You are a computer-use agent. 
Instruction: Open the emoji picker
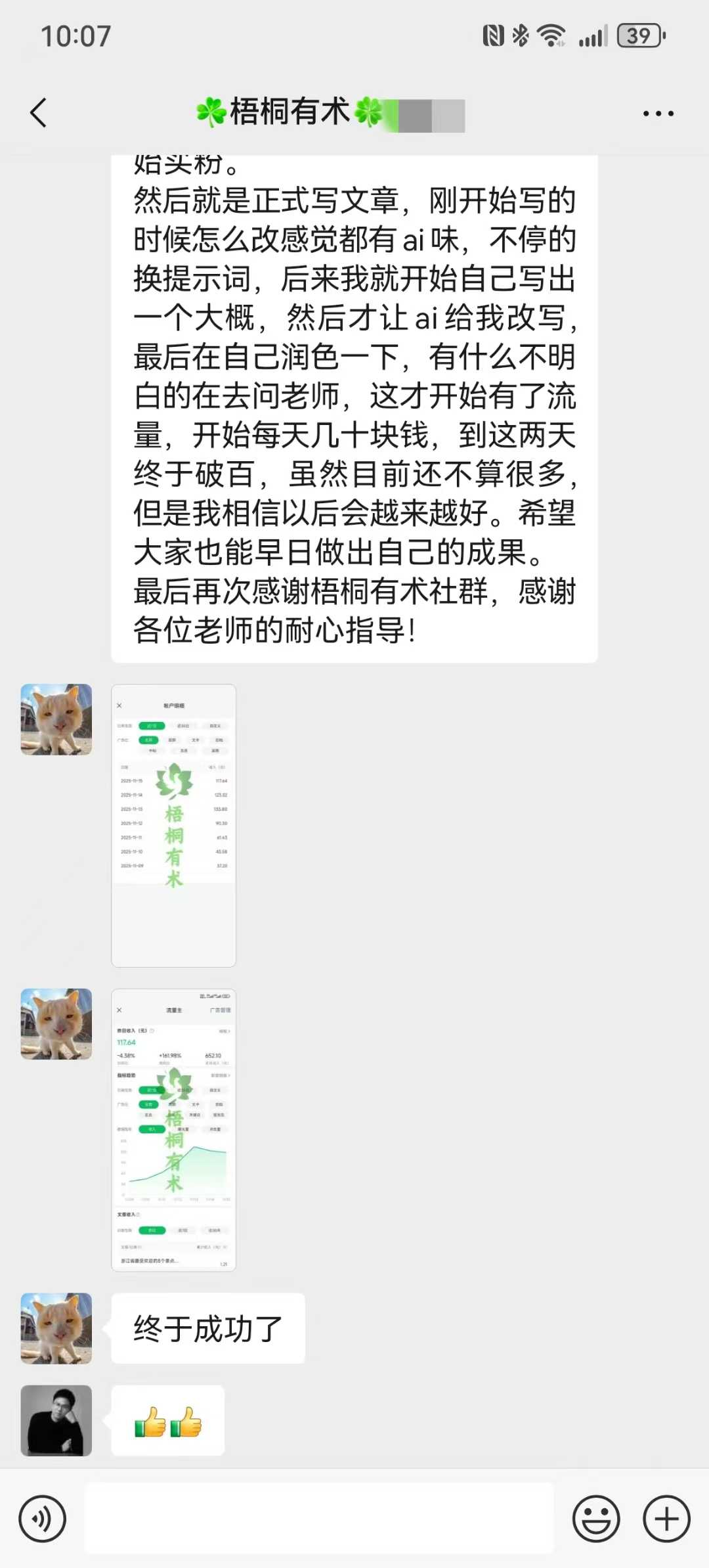[x=596, y=1519]
